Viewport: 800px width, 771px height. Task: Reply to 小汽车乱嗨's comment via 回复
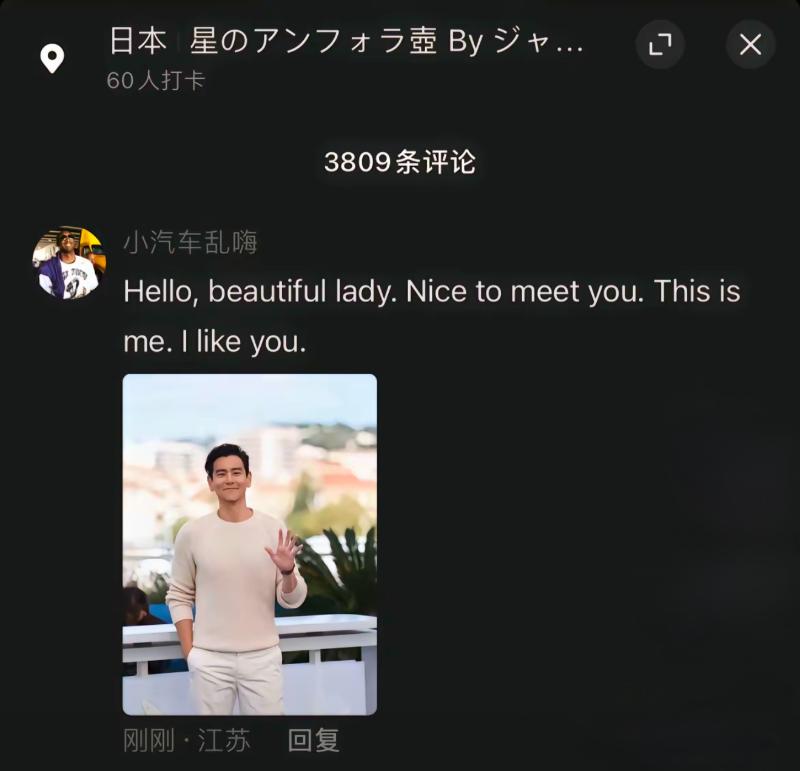click(314, 741)
